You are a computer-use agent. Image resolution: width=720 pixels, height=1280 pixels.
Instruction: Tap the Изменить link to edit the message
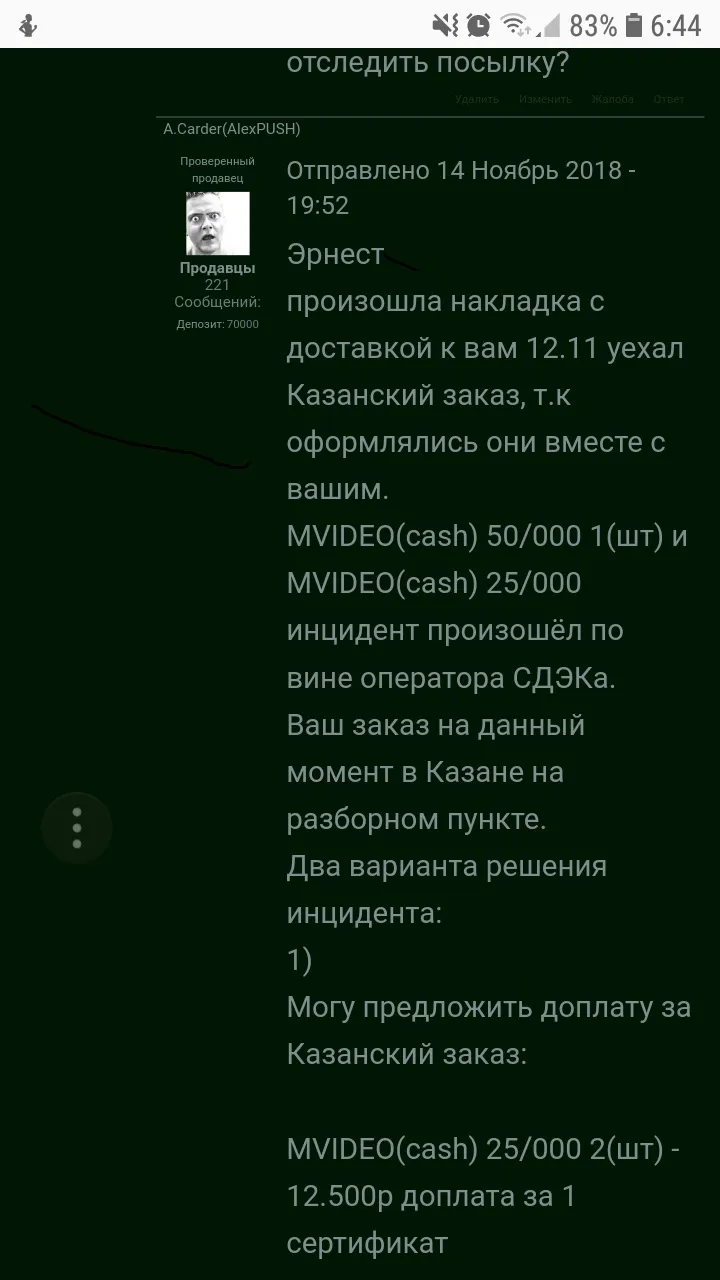click(545, 99)
